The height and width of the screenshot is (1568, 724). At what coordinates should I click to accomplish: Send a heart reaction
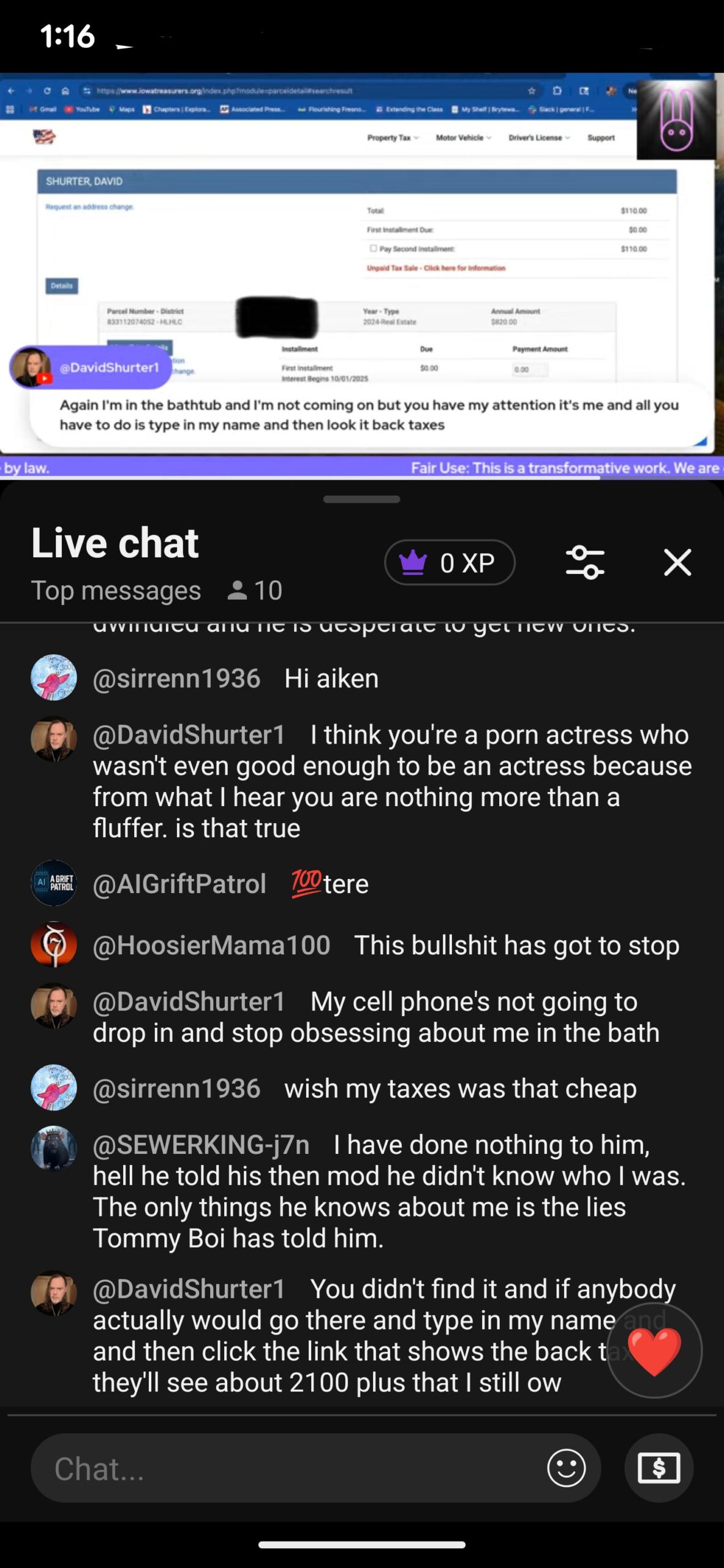click(x=654, y=1351)
